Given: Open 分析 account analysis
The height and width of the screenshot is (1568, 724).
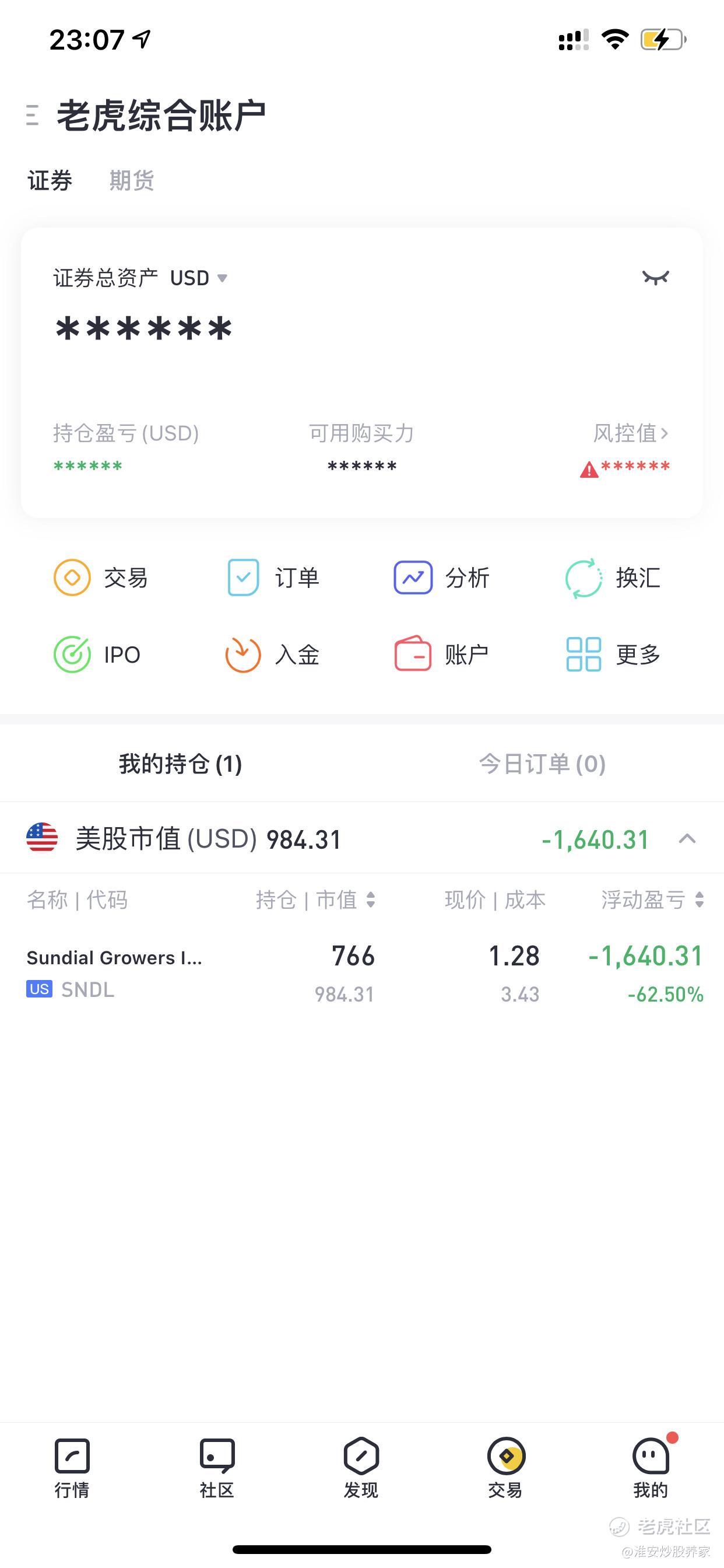Looking at the screenshot, I should click(x=442, y=577).
